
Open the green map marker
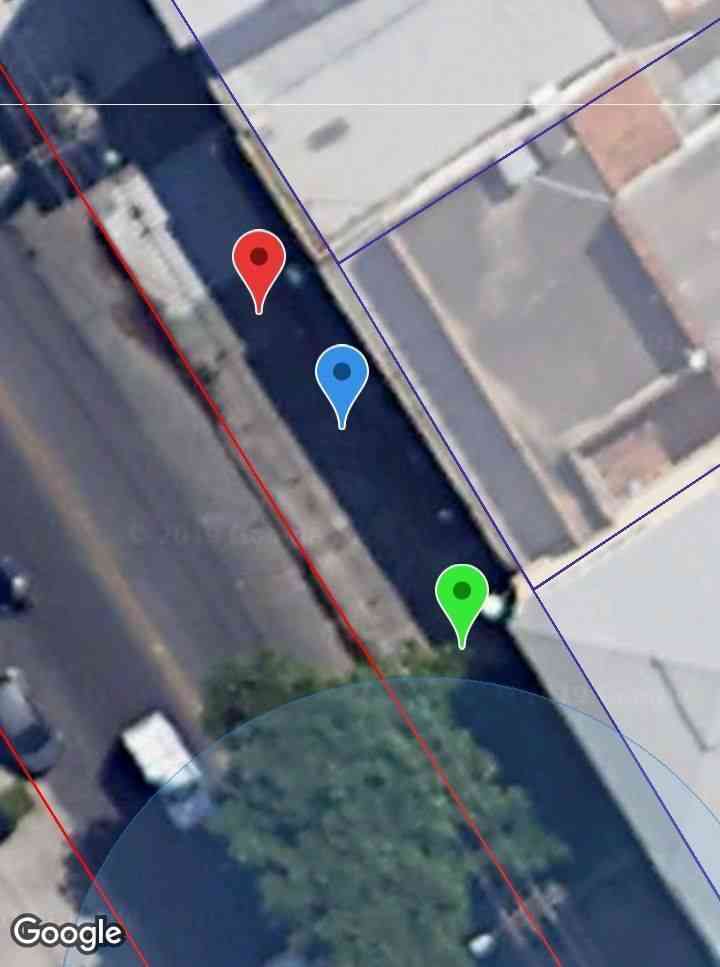[461, 596]
